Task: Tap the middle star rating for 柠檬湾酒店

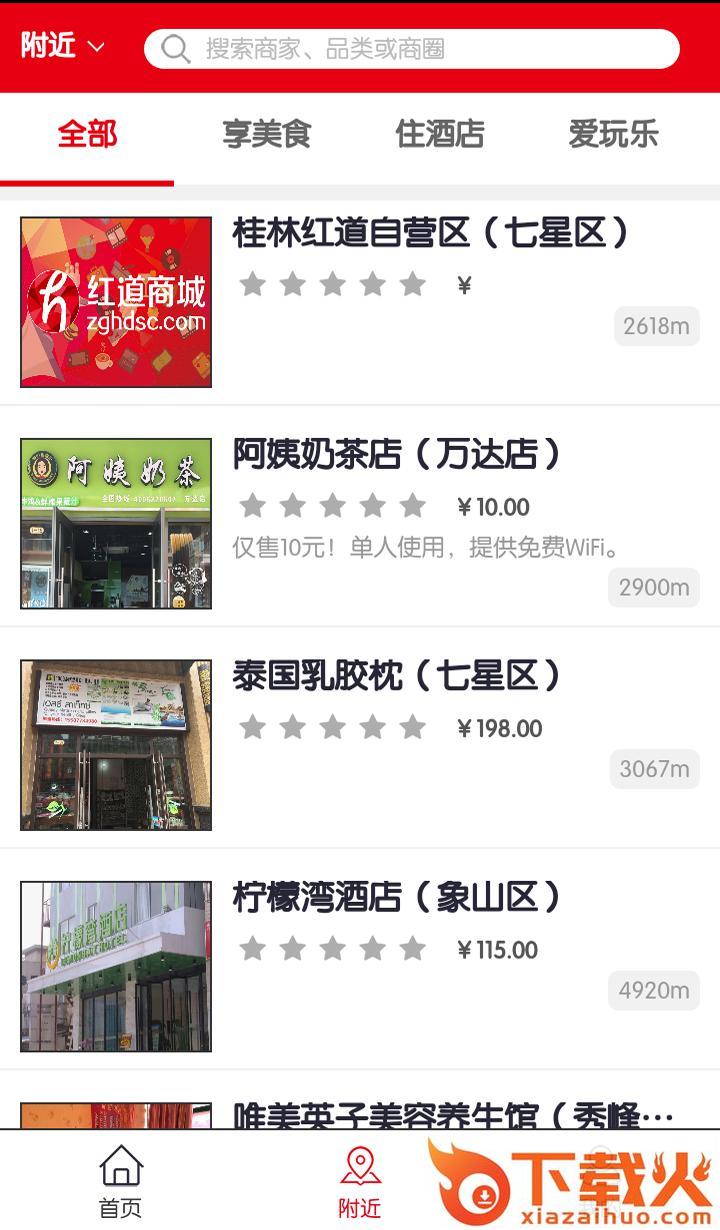Action: pyautogui.click(x=333, y=949)
